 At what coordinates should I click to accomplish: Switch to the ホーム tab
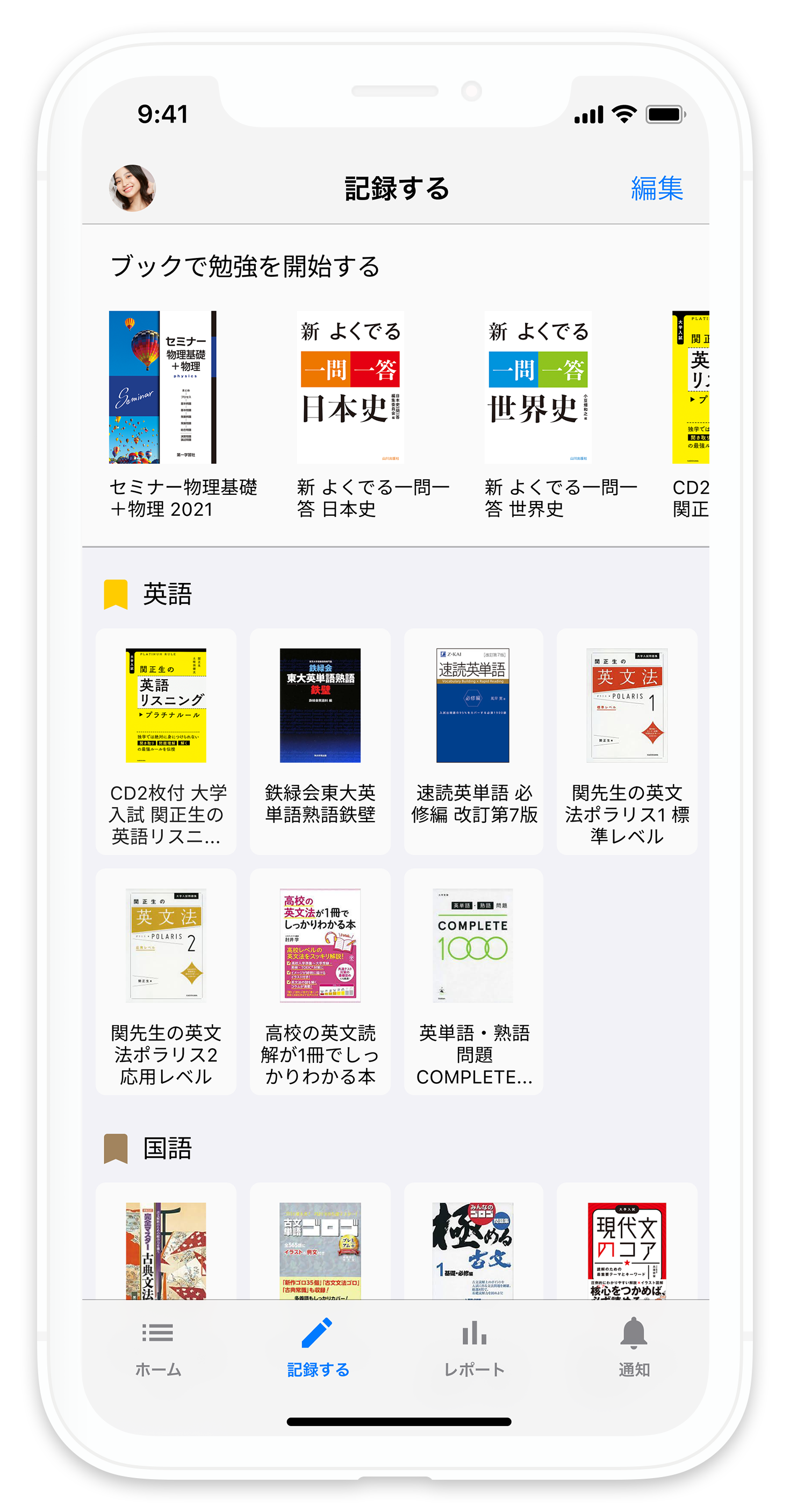158,1348
